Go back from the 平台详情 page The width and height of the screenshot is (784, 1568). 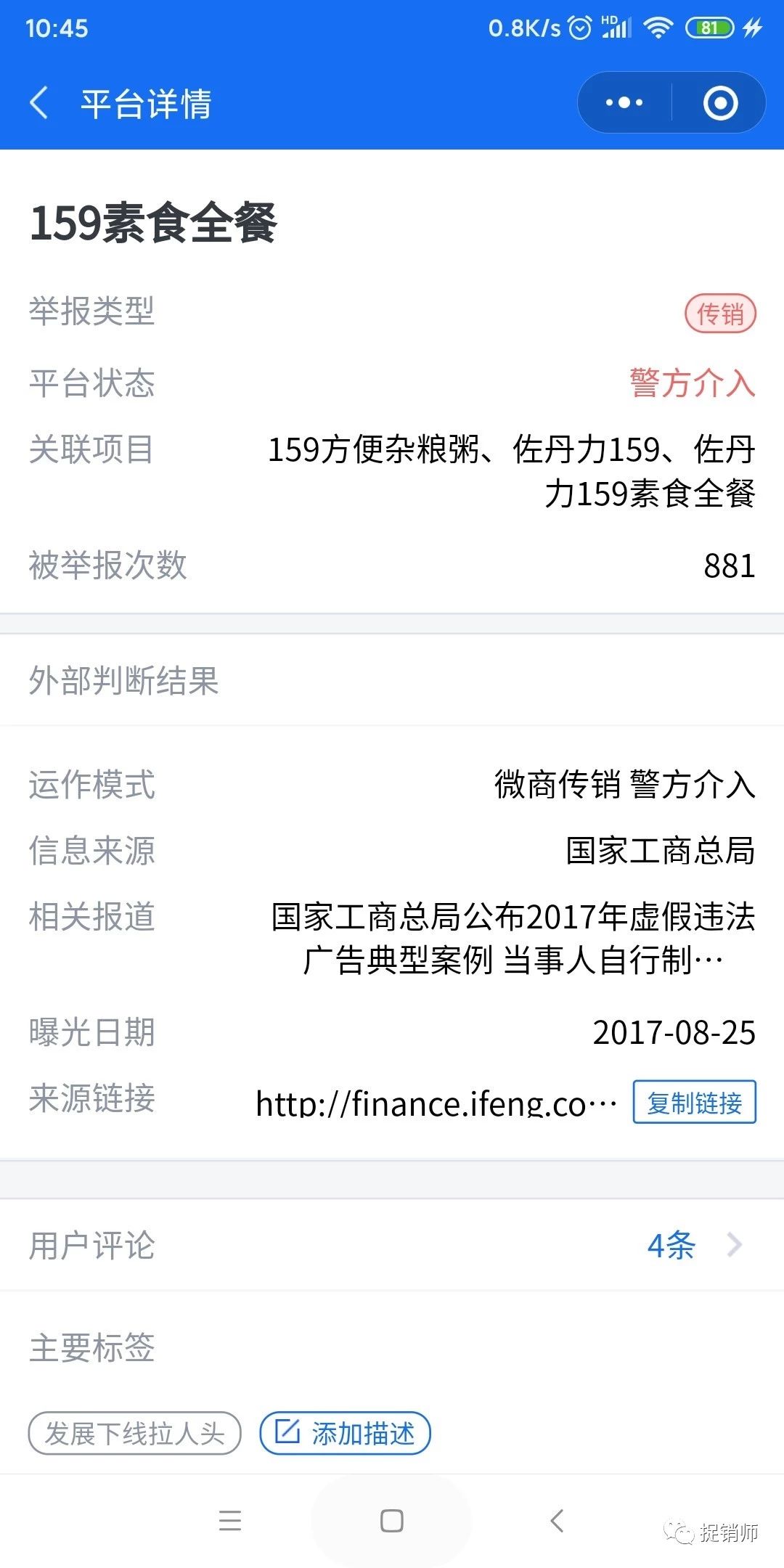pyautogui.click(x=39, y=103)
